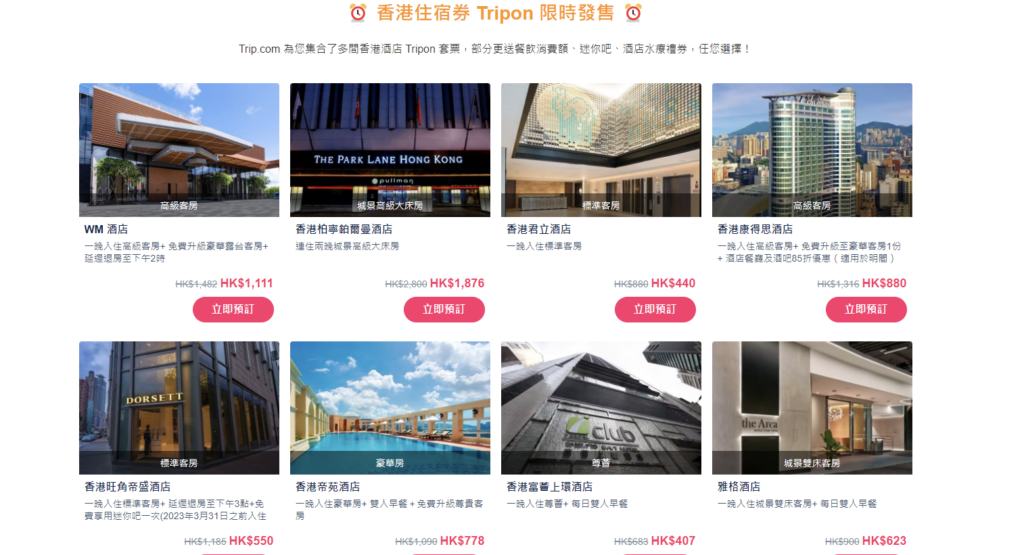View 香港帝苑酒店 pool image card
This screenshot has width=1024, height=555.
pyautogui.click(x=390, y=406)
